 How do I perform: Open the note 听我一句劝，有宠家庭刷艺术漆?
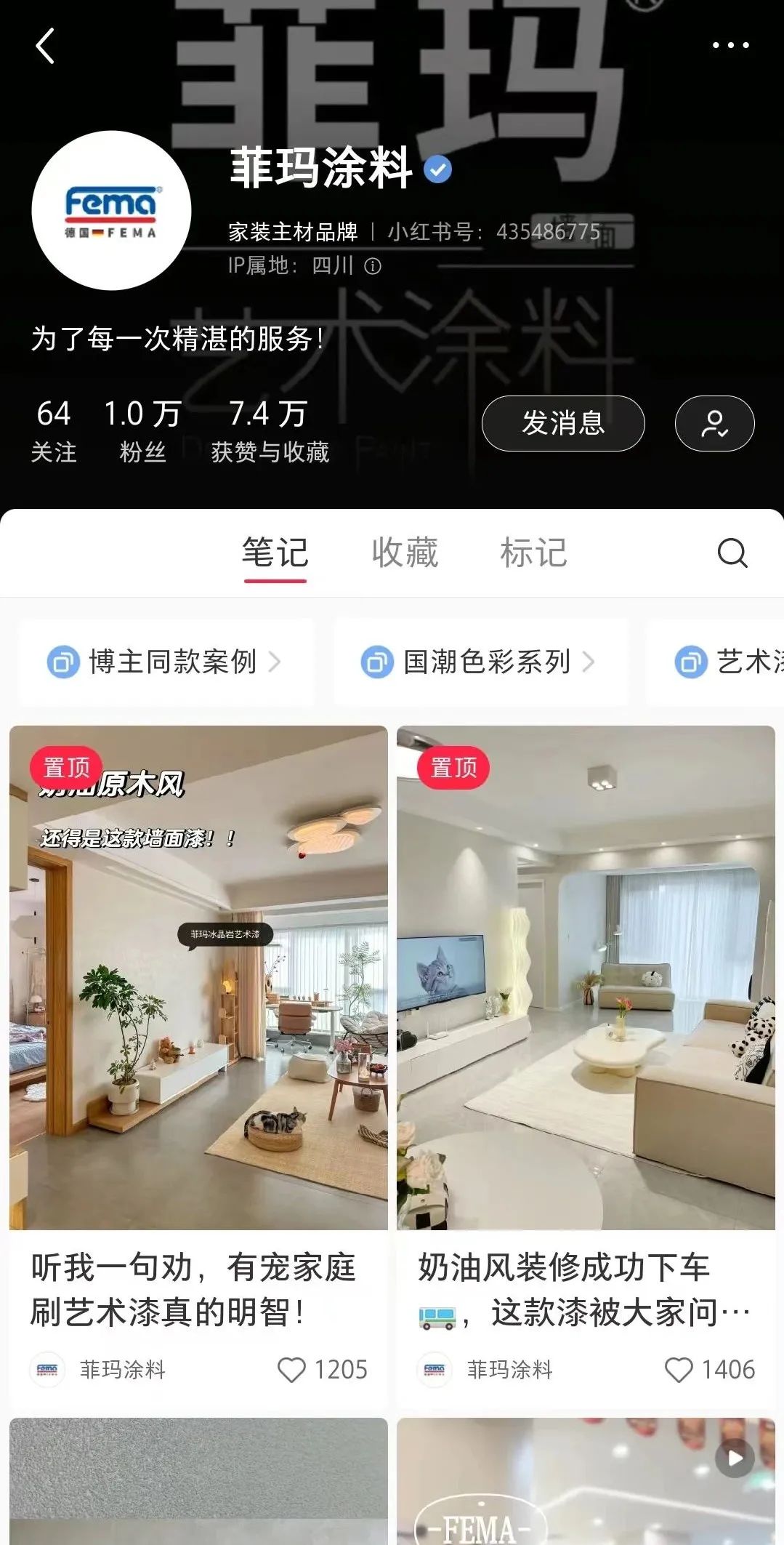[x=198, y=1018]
